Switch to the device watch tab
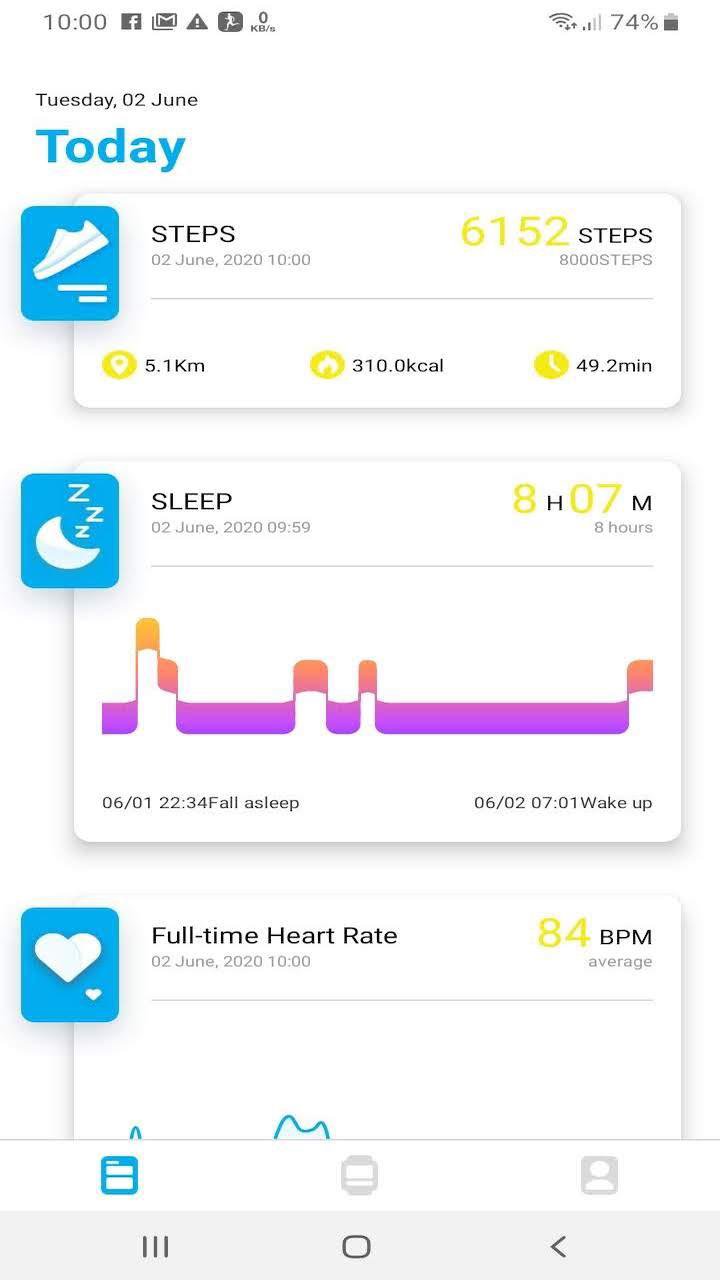Image resolution: width=720 pixels, height=1280 pixels. click(359, 1175)
